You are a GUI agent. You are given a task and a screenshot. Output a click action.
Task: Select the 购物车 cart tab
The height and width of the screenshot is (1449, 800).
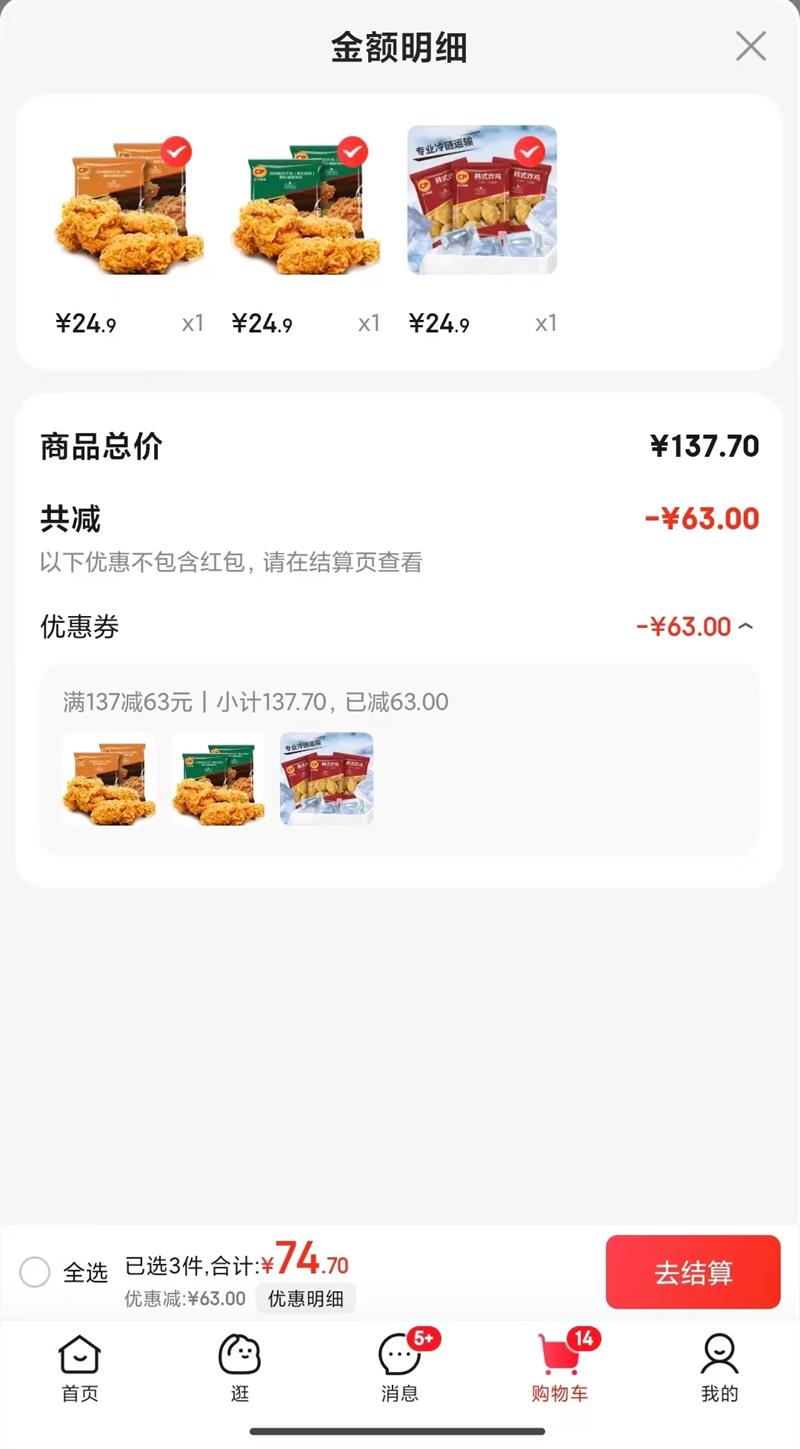tap(560, 1368)
